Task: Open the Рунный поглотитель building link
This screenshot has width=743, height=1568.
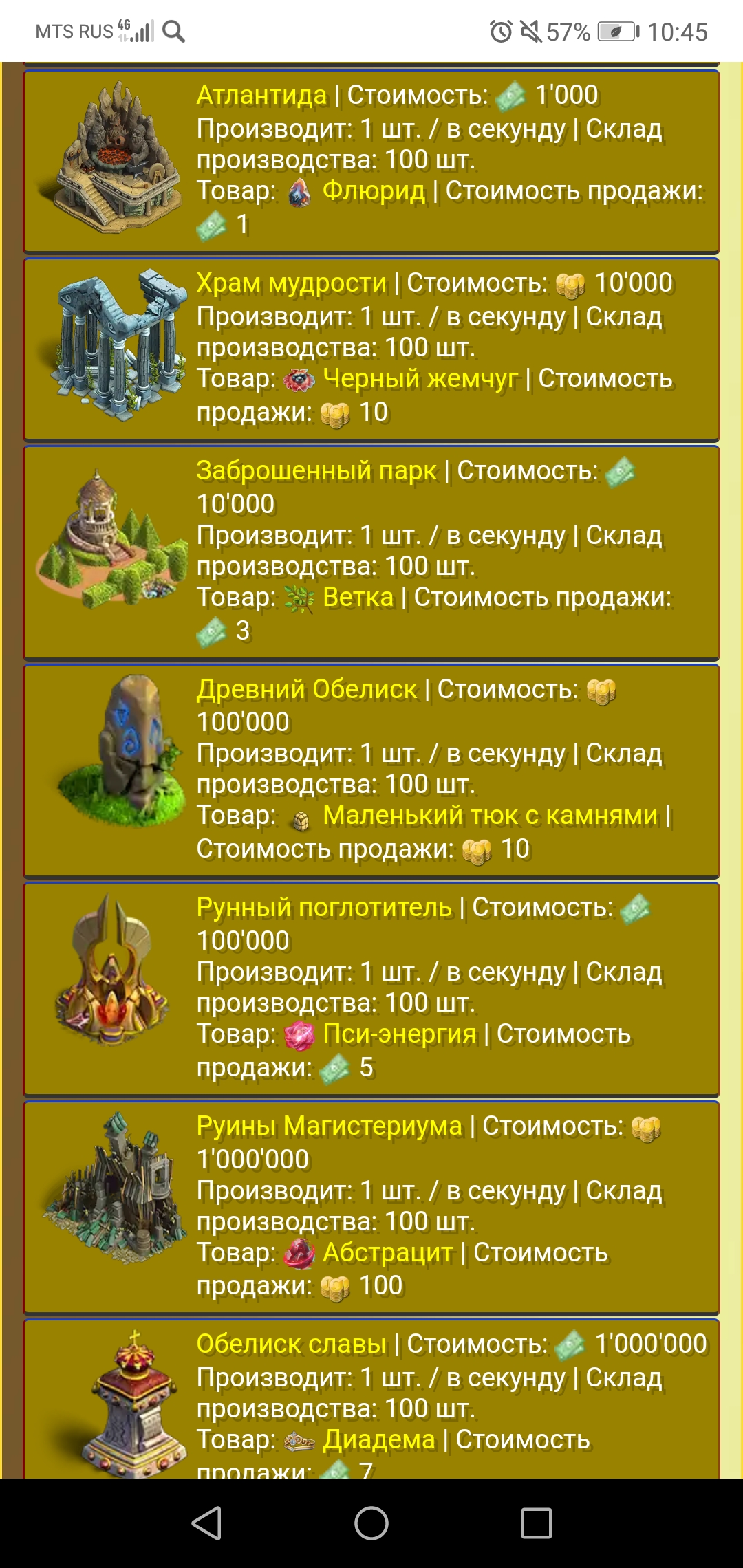Action: point(324,907)
